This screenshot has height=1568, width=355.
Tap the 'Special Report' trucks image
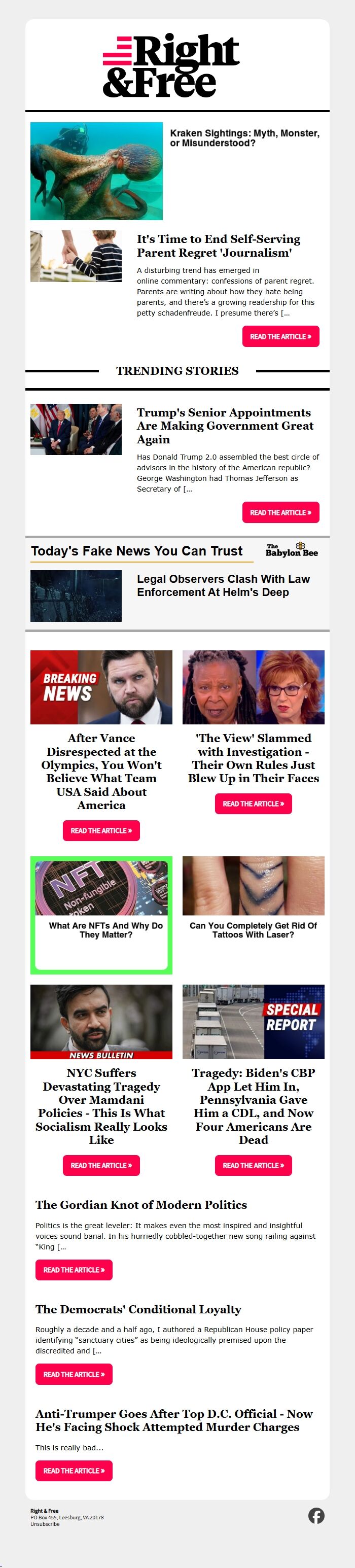click(253, 1022)
